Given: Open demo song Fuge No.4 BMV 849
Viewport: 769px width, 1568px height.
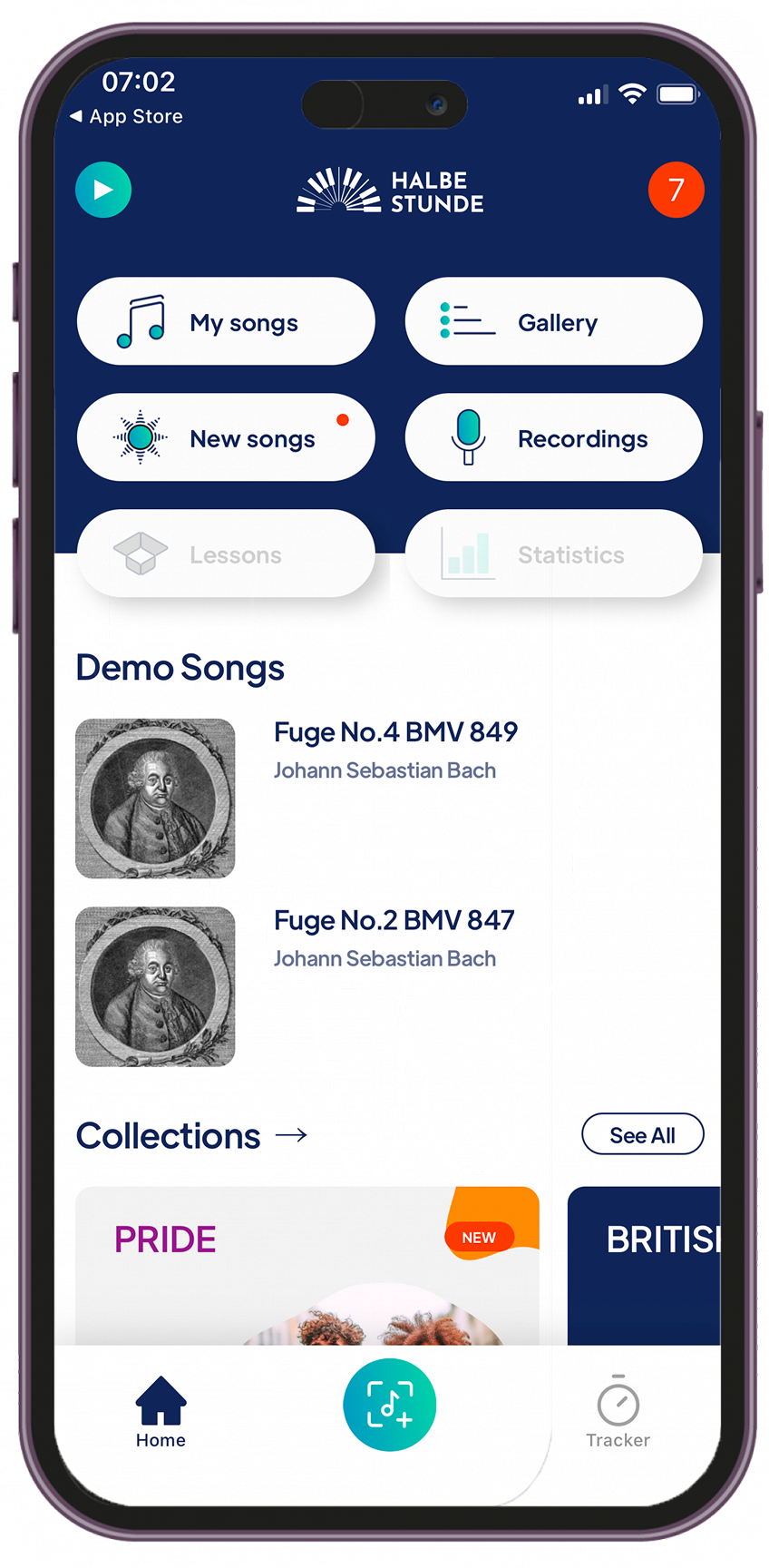Looking at the screenshot, I should tap(394, 732).
